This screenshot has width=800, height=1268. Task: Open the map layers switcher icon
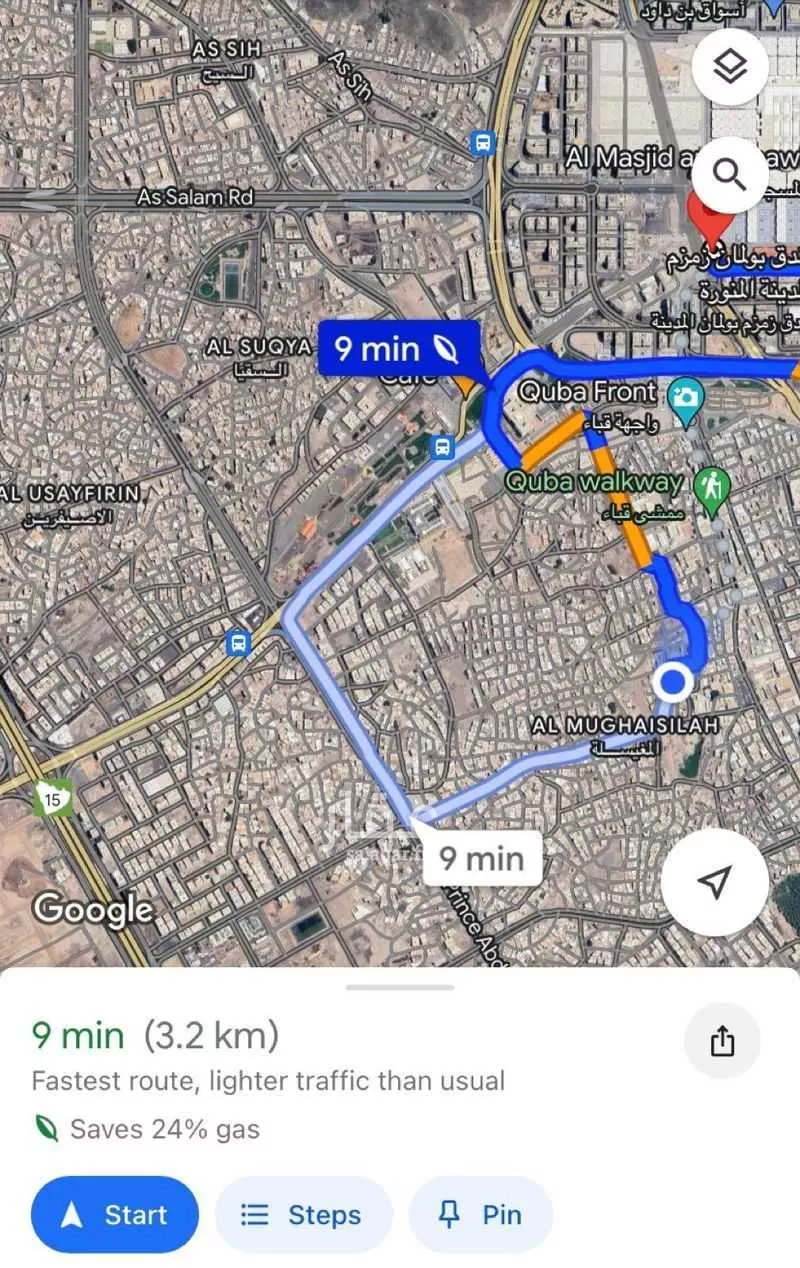pyautogui.click(x=729, y=67)
